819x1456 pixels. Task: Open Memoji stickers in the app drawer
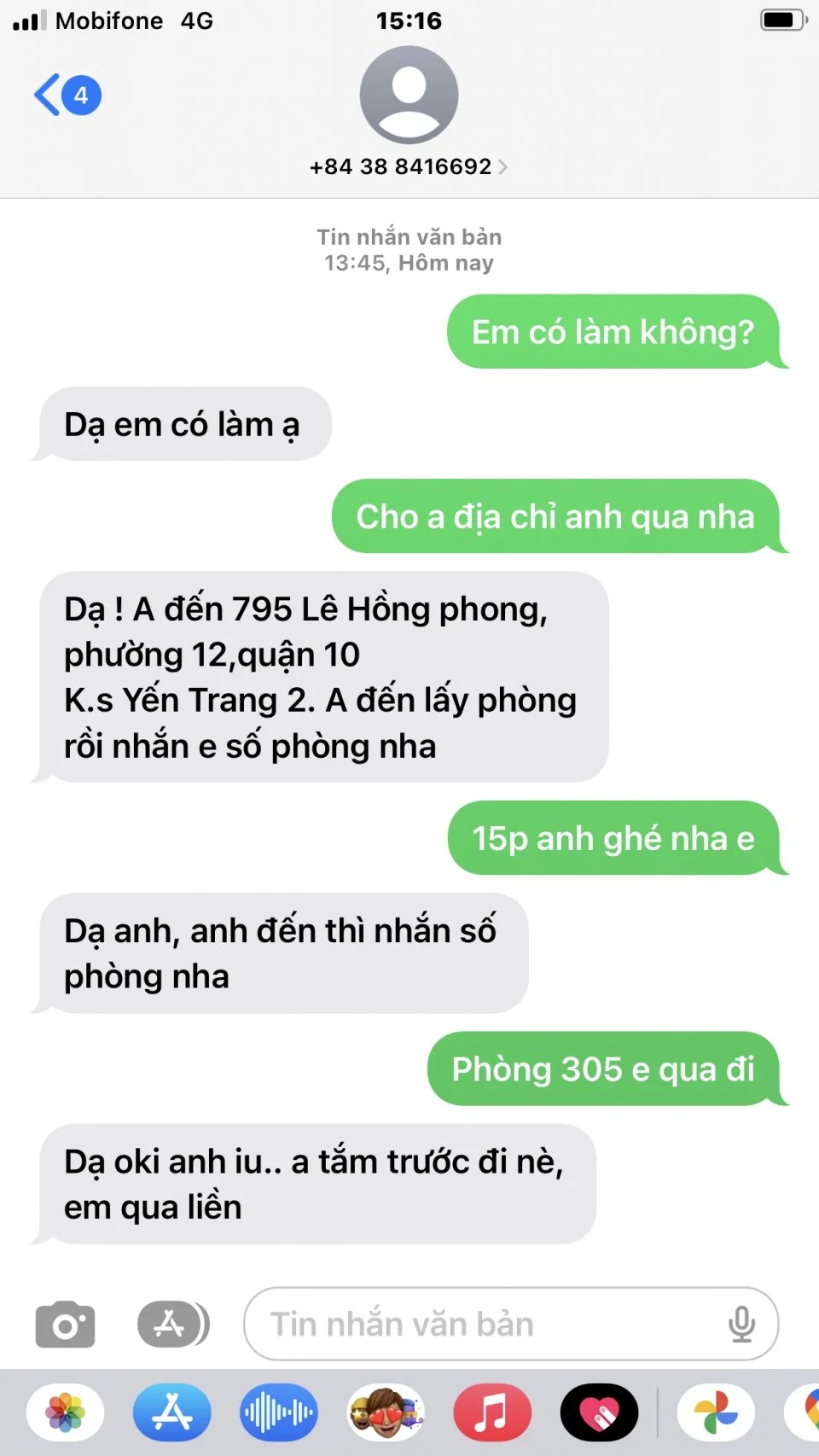[386, 1412]
